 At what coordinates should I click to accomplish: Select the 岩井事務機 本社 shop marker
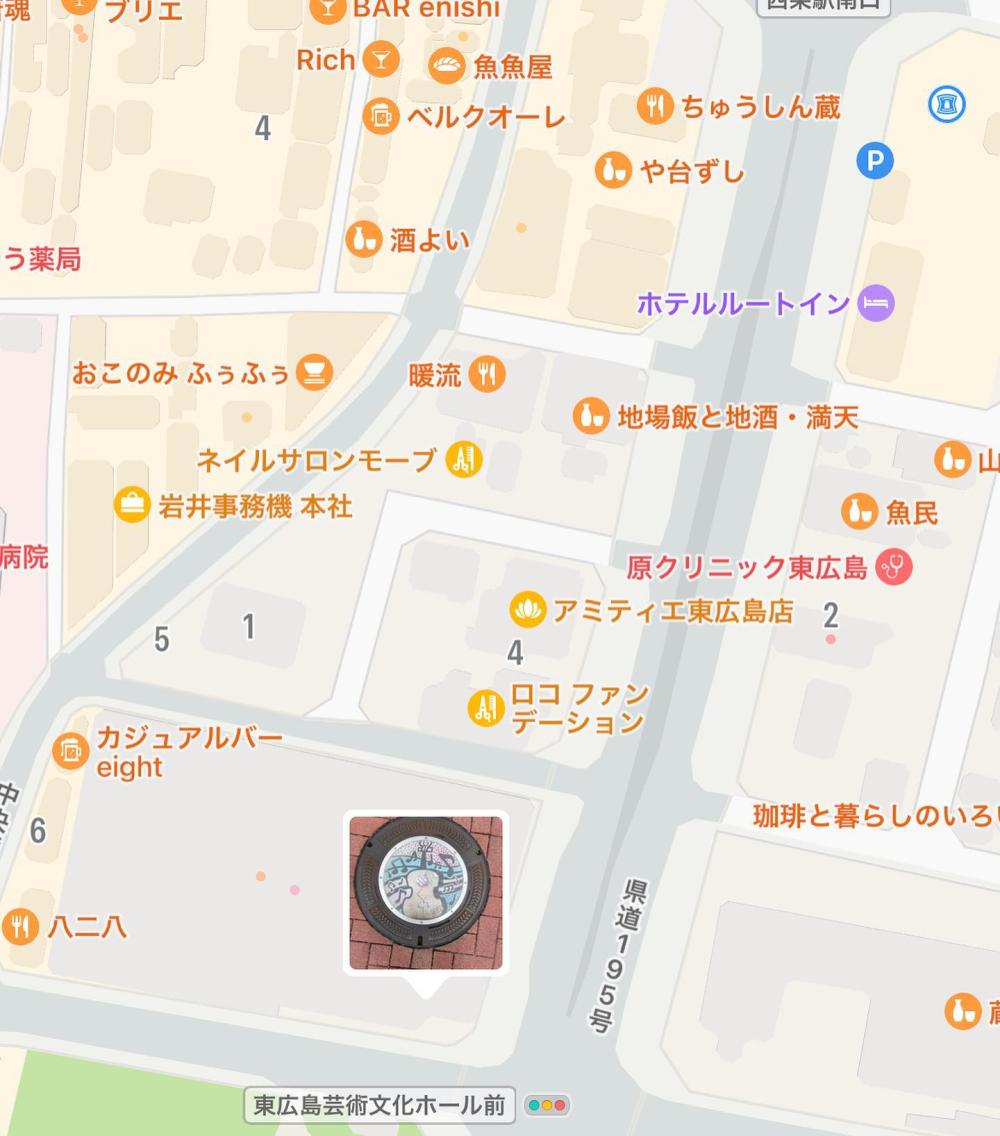click(x=132, y=505)
